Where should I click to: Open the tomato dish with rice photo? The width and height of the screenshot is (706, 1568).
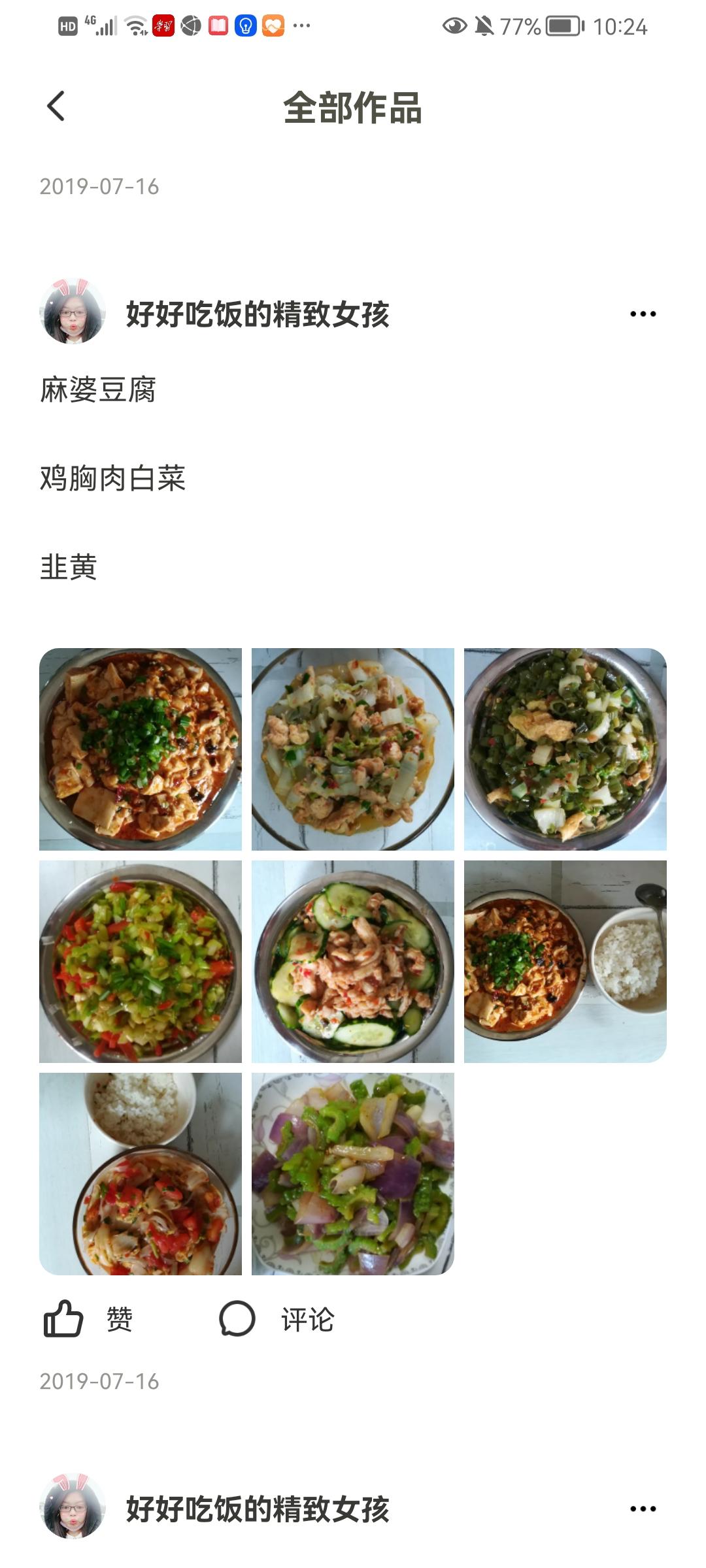pyautogui.click(x=141, y=1173)
